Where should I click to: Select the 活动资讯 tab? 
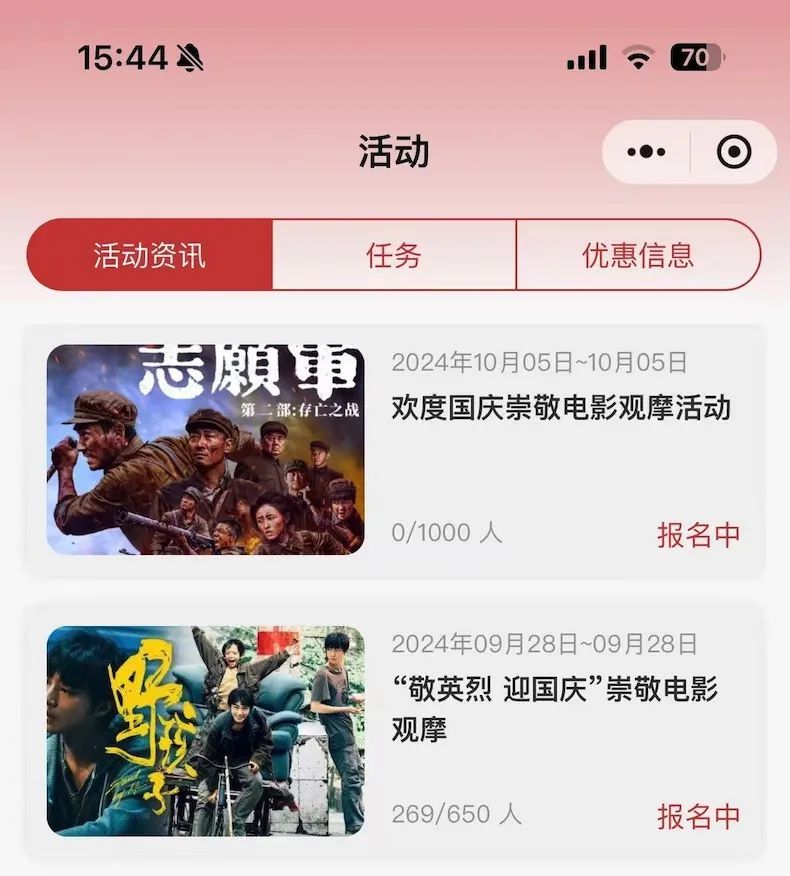click(150, 255)
